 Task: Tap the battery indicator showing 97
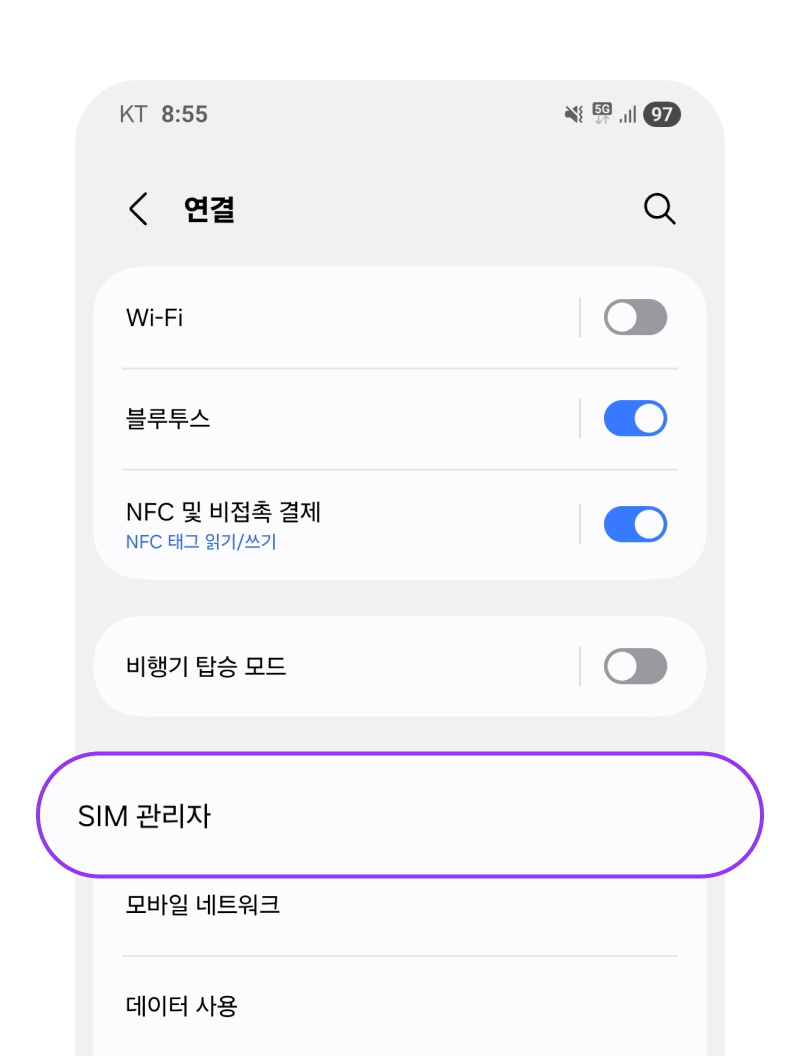coord(659,114)
